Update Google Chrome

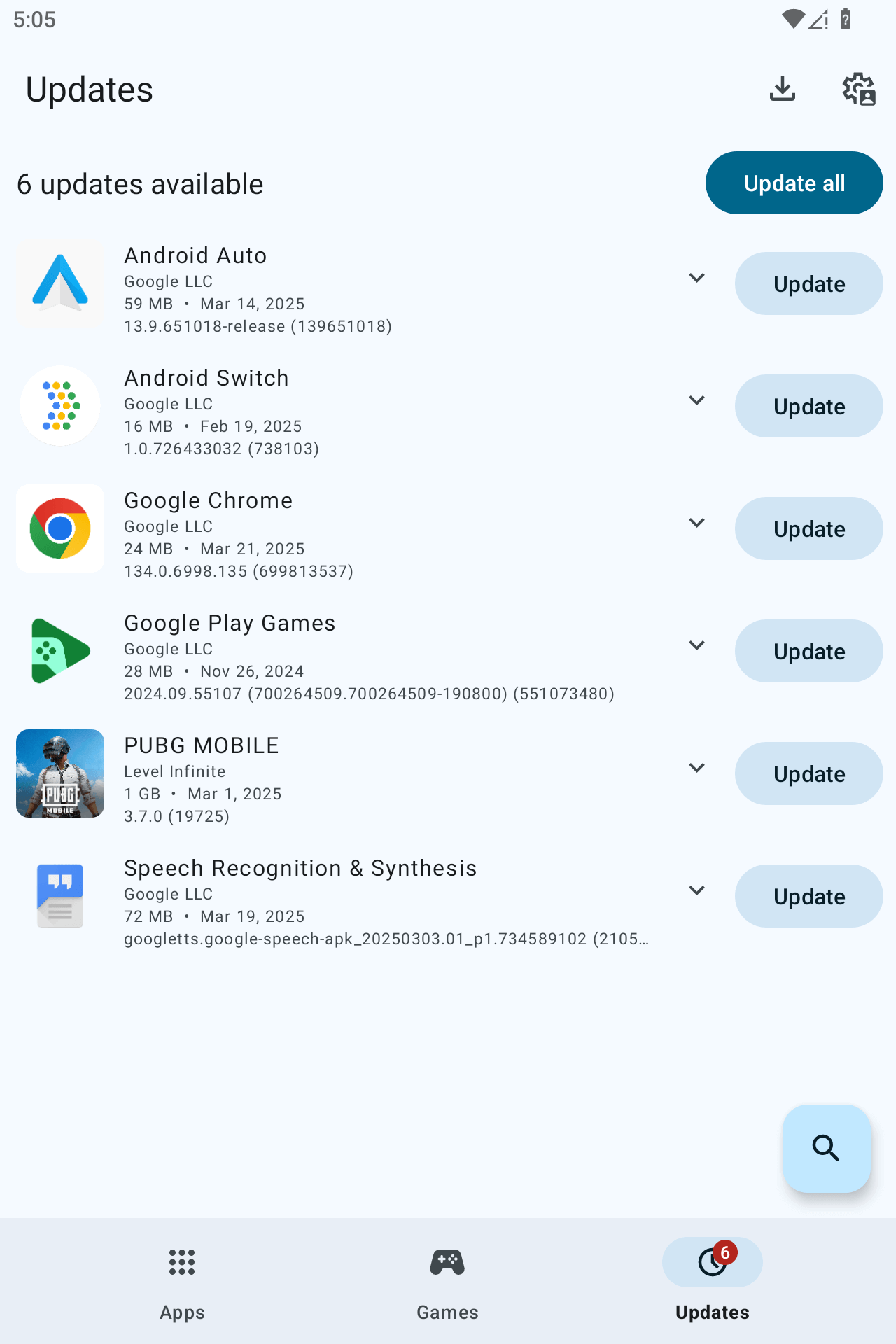808,529
